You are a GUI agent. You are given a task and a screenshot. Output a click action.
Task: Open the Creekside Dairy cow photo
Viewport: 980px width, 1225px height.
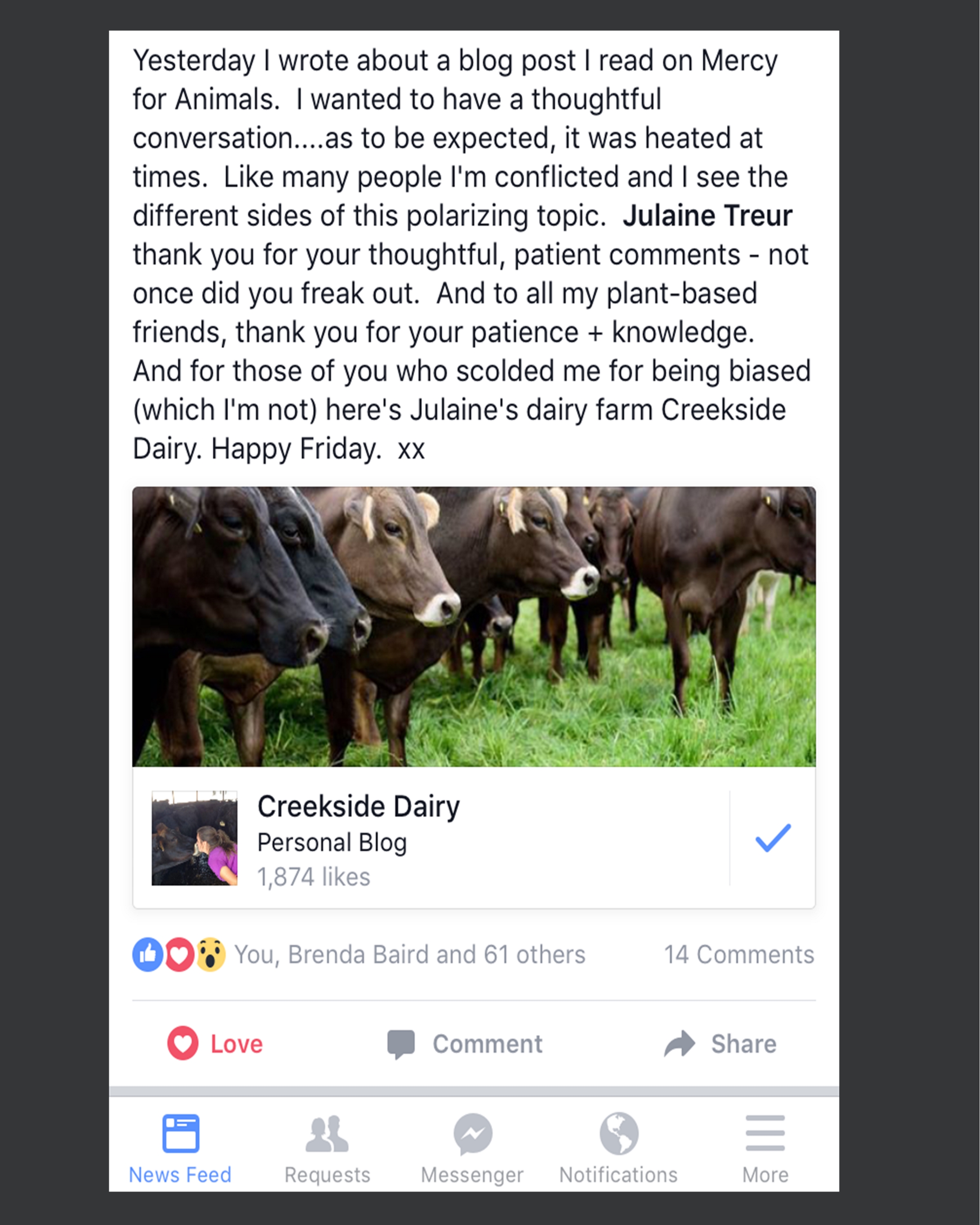pyautogui.click(x=474, y=626)
